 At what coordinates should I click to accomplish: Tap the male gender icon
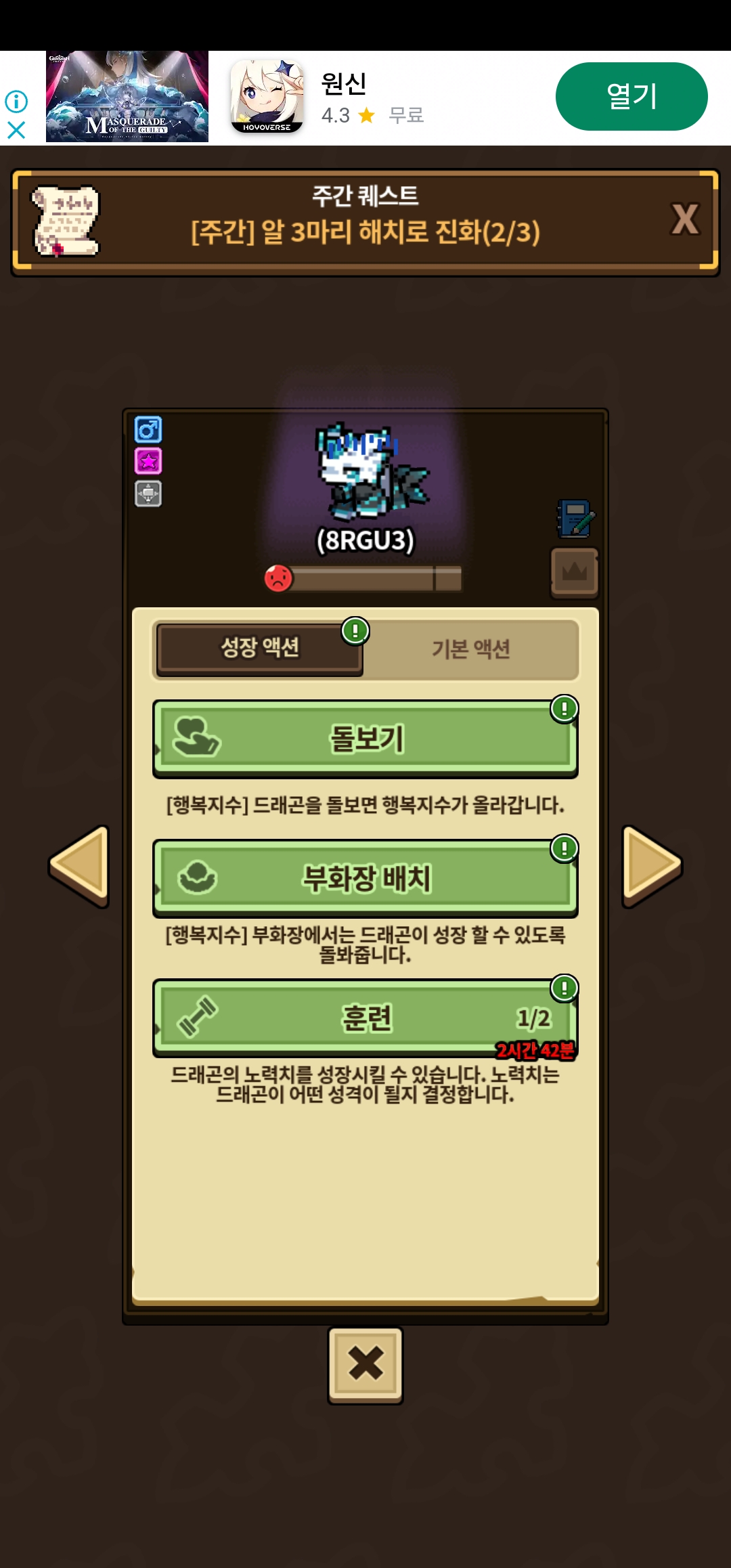(x=148, y=430)
